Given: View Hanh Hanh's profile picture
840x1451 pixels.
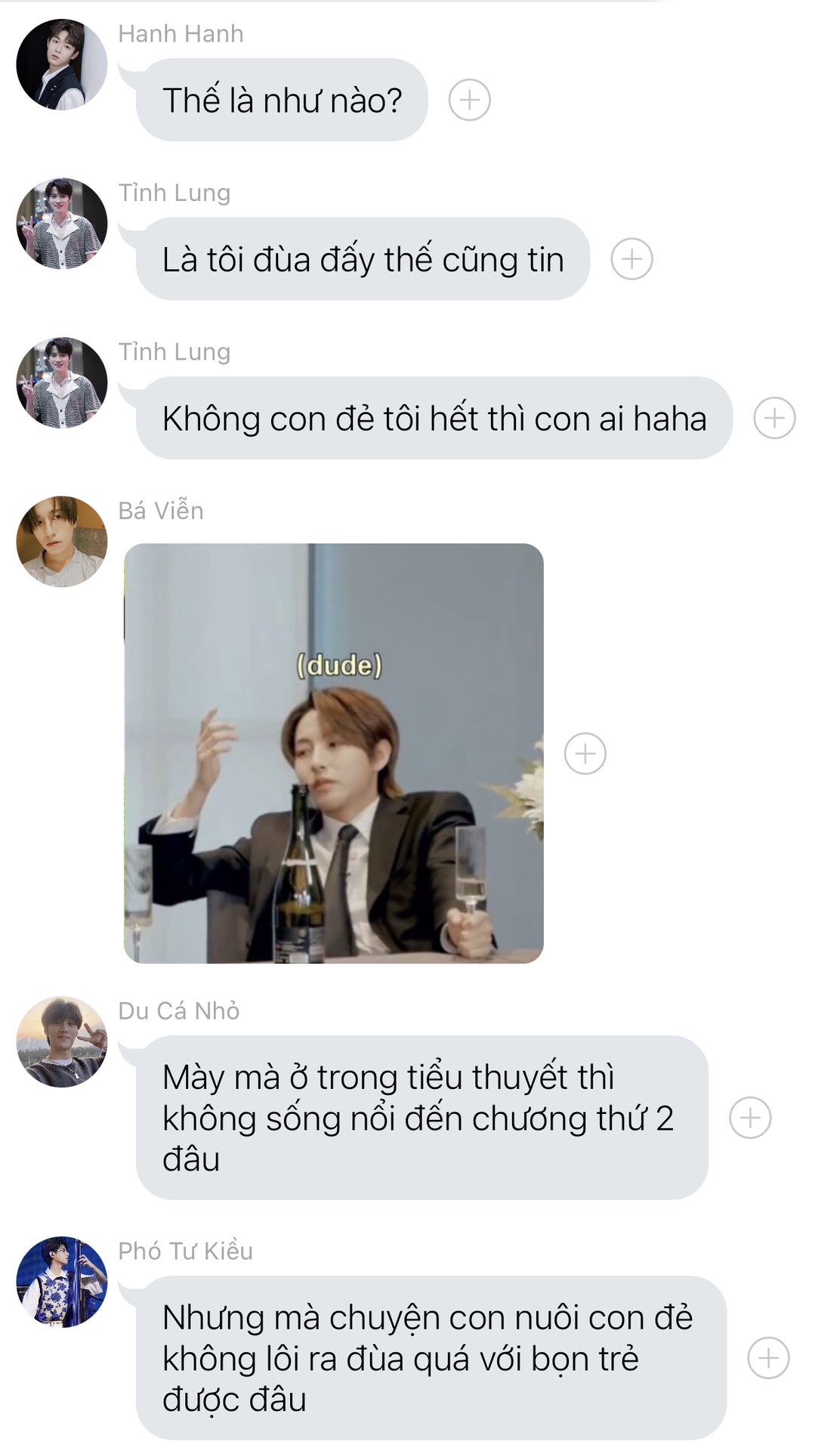Looking at the screenshot, I should tap(62, 65).
